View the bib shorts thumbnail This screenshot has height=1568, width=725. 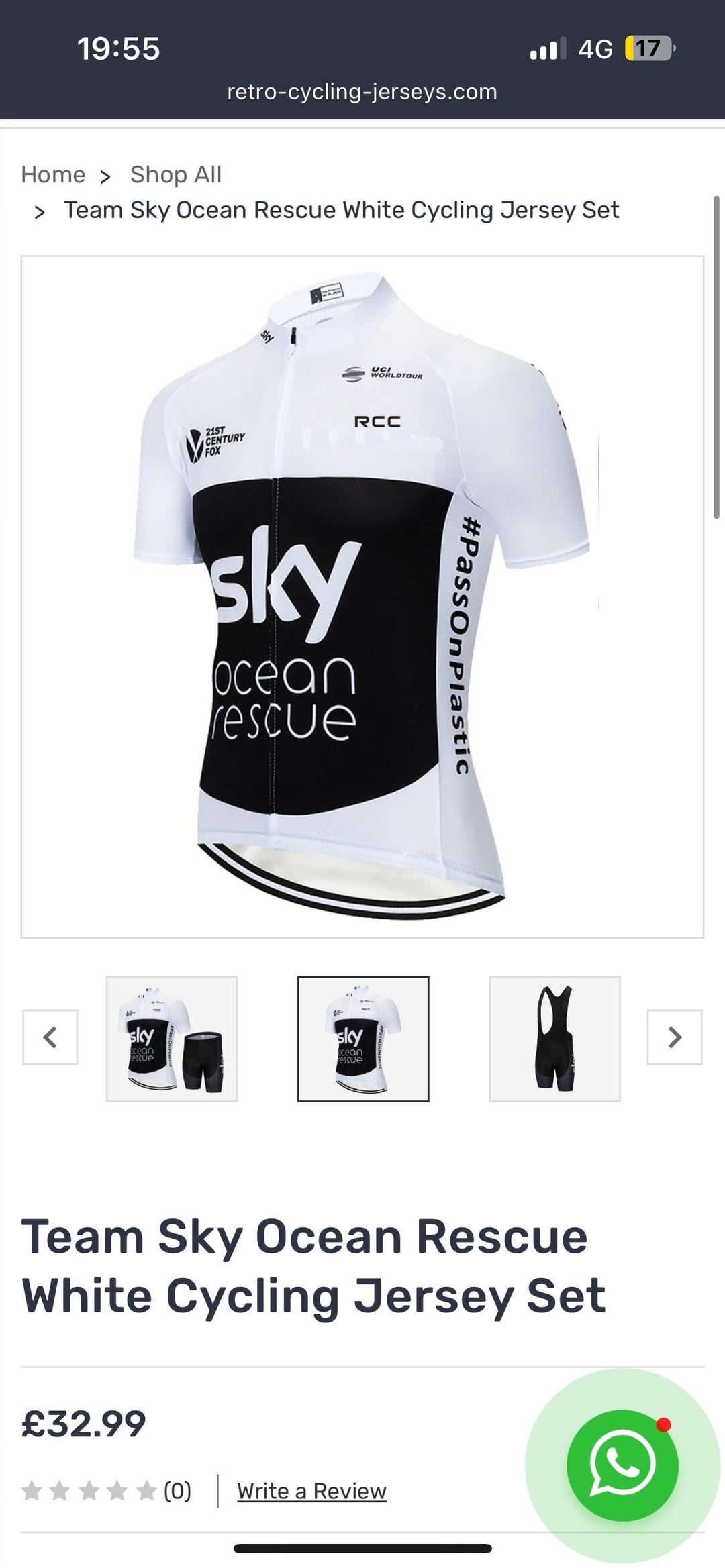click(554, 1038)
